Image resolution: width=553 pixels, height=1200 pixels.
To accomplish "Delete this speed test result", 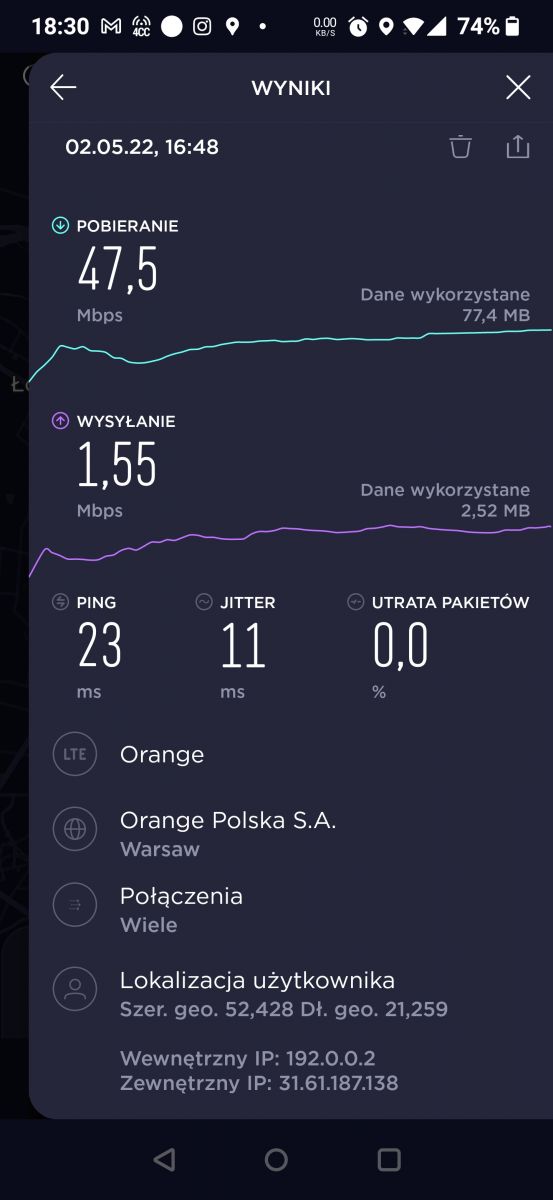I will click(460, 147).
